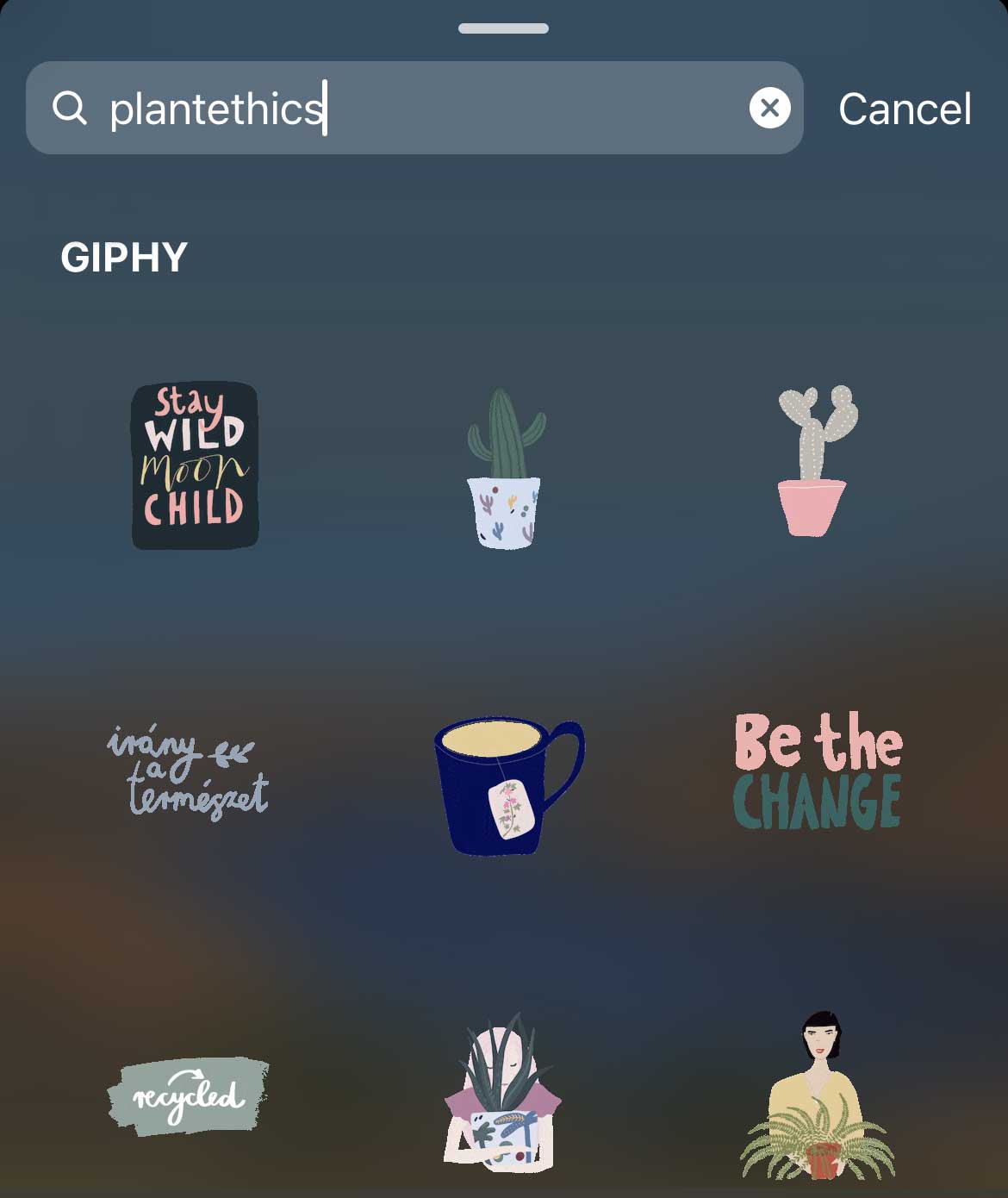
Task: Pick the pink-haired girl holding plant sticker
Action: click(502, 1095)
